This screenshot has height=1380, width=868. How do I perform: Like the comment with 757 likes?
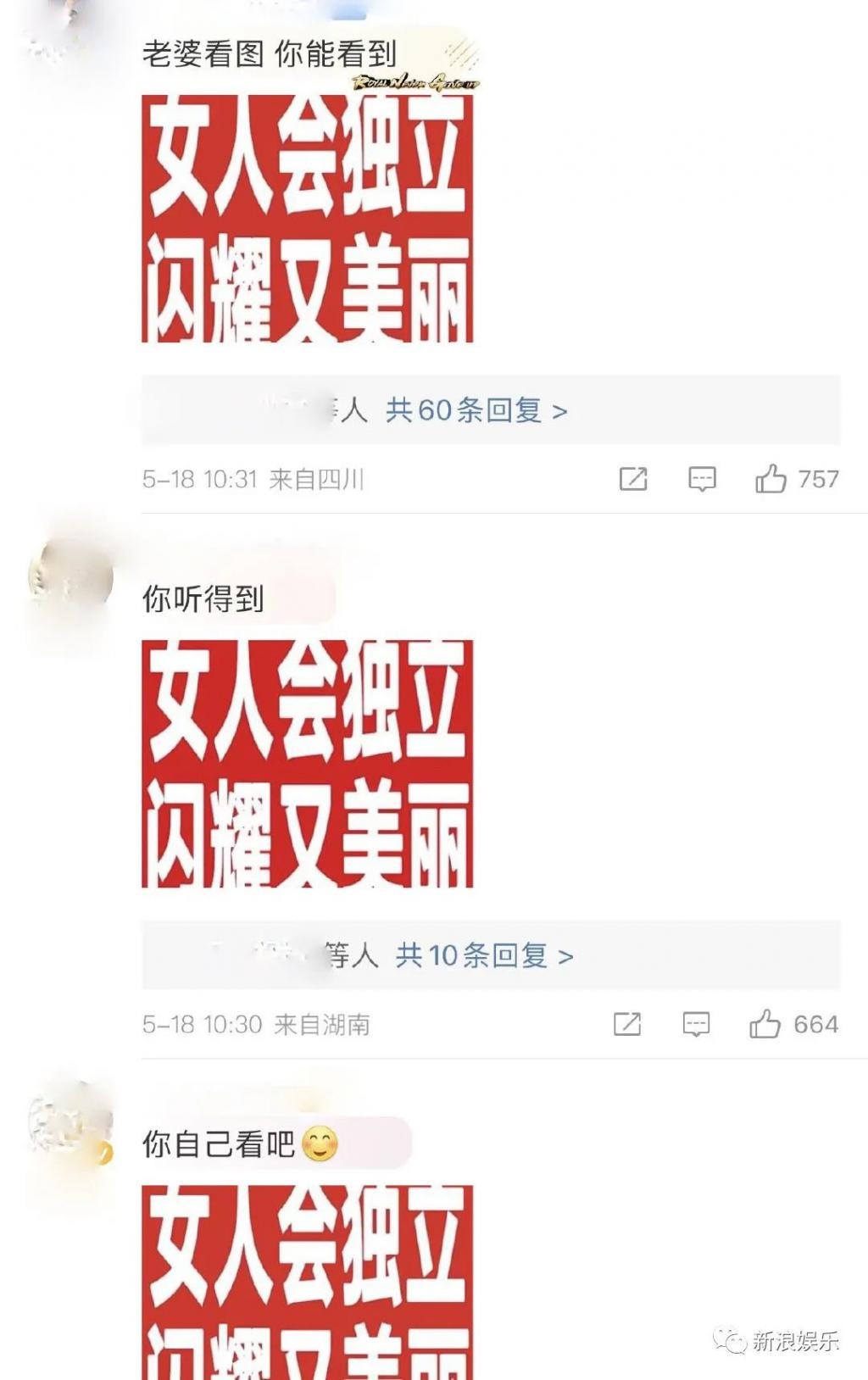771,479
